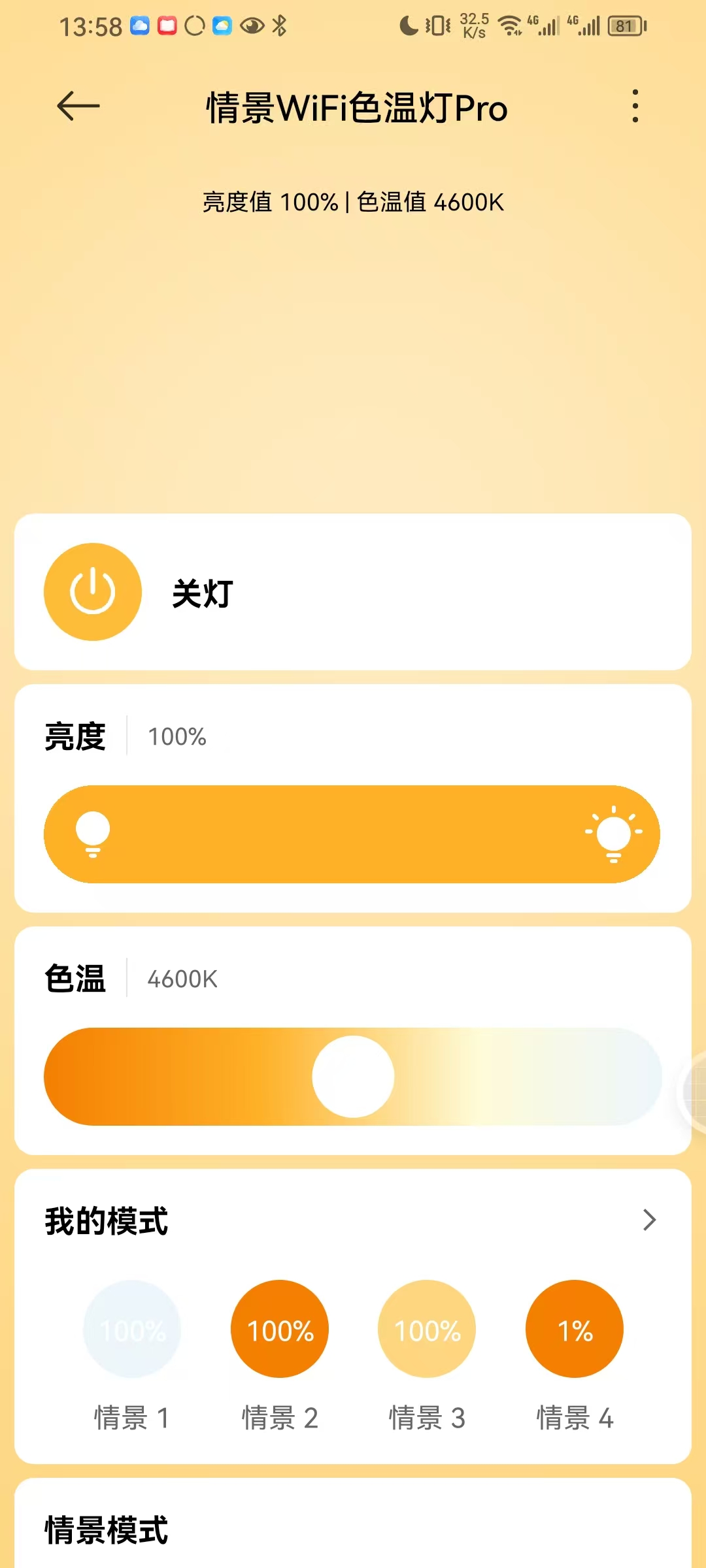The width and height of the screenshot is (706, 1568).
Task: Click the bright bulb icon on the brightness slider
Action: pos(613,834)
